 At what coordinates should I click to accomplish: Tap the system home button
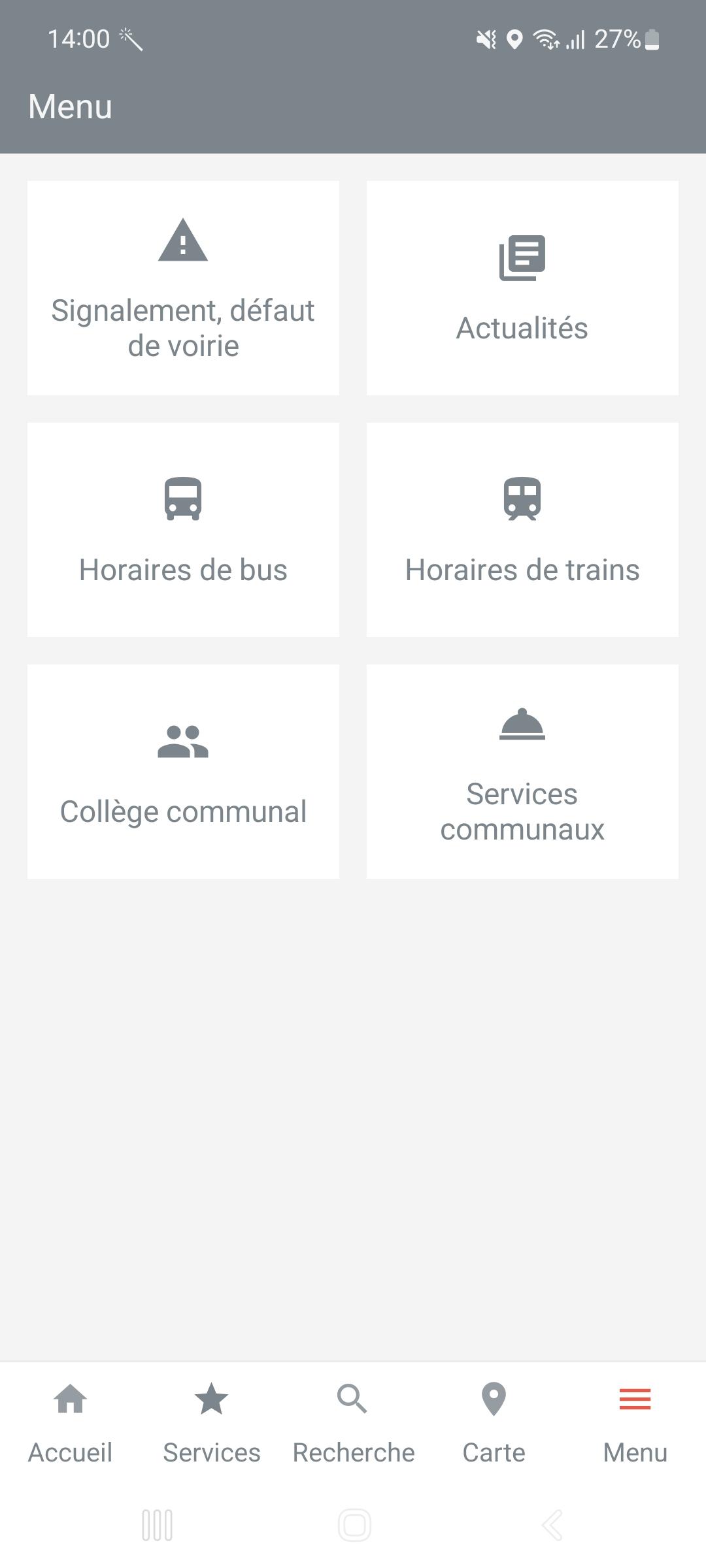coord(354,1526)
